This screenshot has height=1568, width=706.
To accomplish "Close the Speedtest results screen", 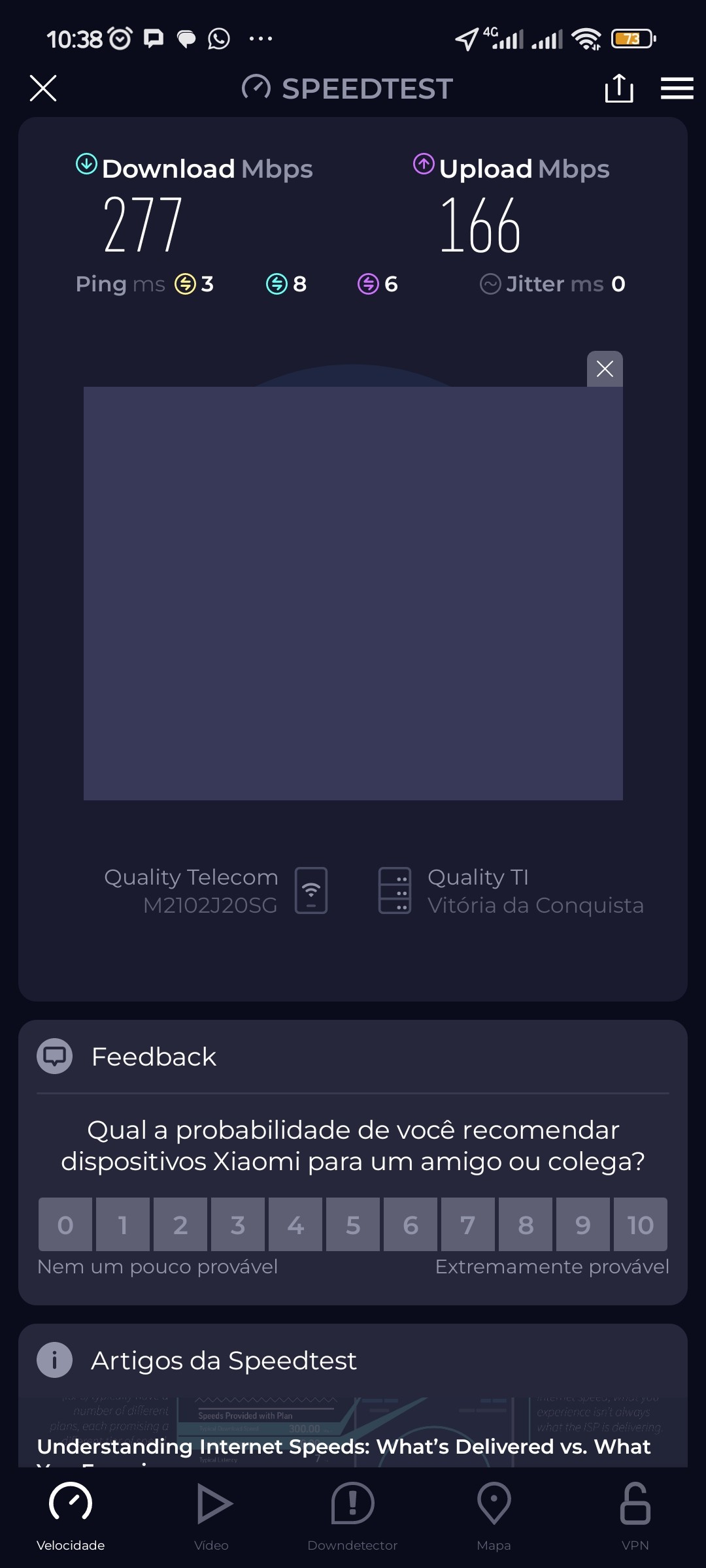I will [43, 88].
